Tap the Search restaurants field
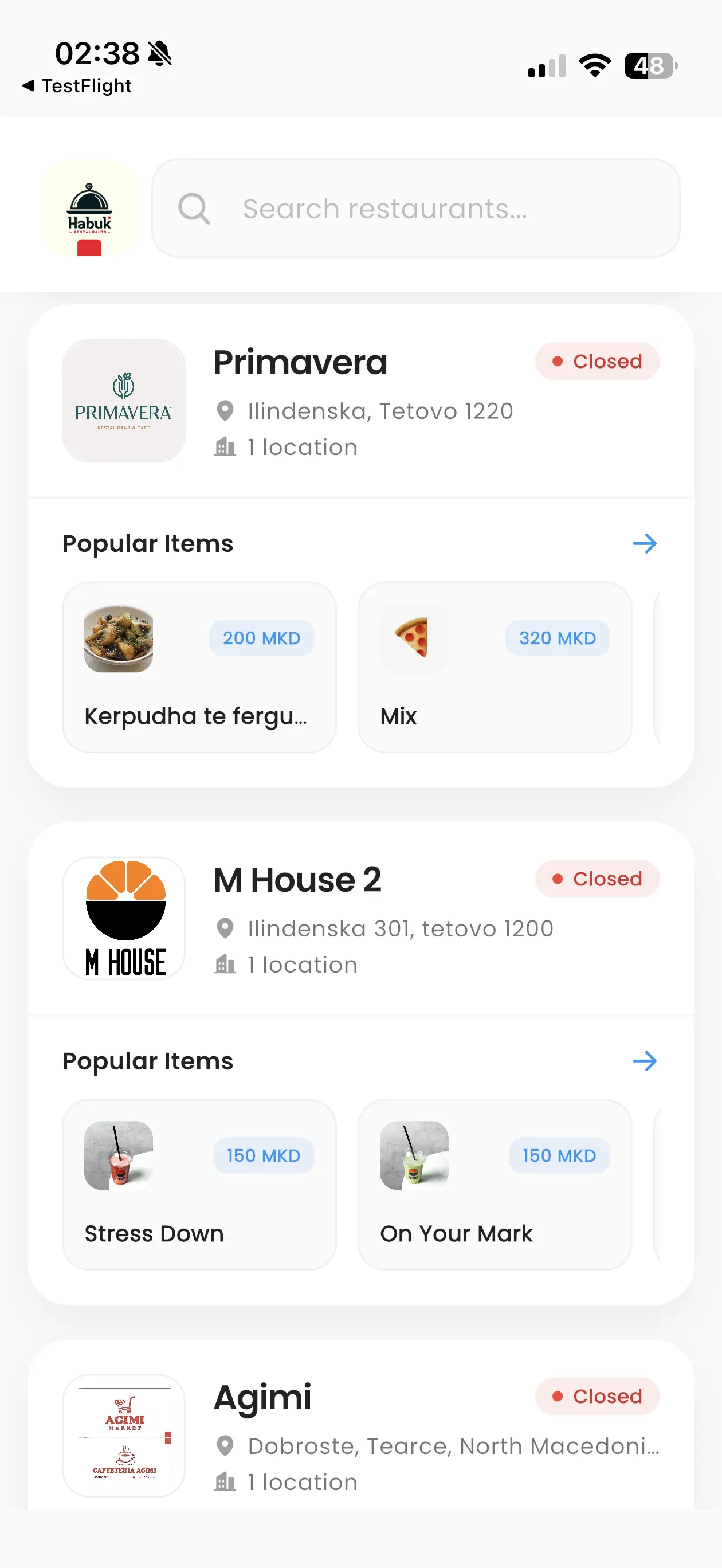This screenshot has width=722, height=1568. tap(416, 208)
